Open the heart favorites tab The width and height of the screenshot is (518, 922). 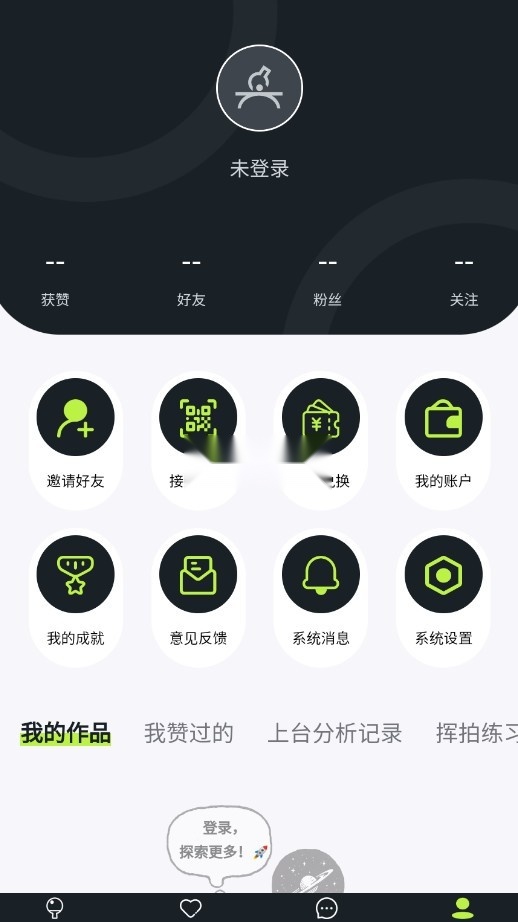pyautogui.click(x=191, y=908)
